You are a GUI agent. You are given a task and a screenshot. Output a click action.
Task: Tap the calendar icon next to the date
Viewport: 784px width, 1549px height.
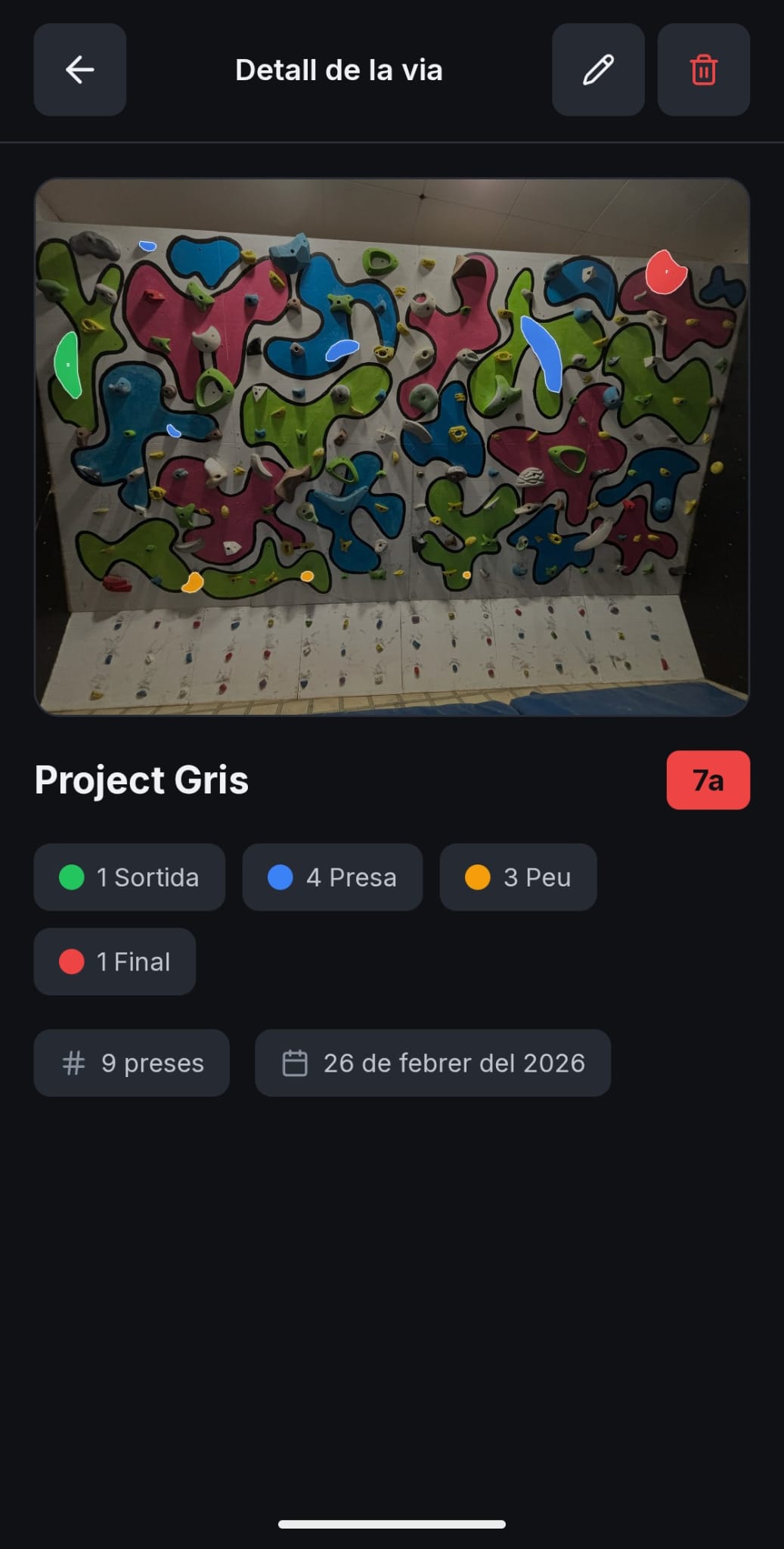click(x=296, y=1063)
